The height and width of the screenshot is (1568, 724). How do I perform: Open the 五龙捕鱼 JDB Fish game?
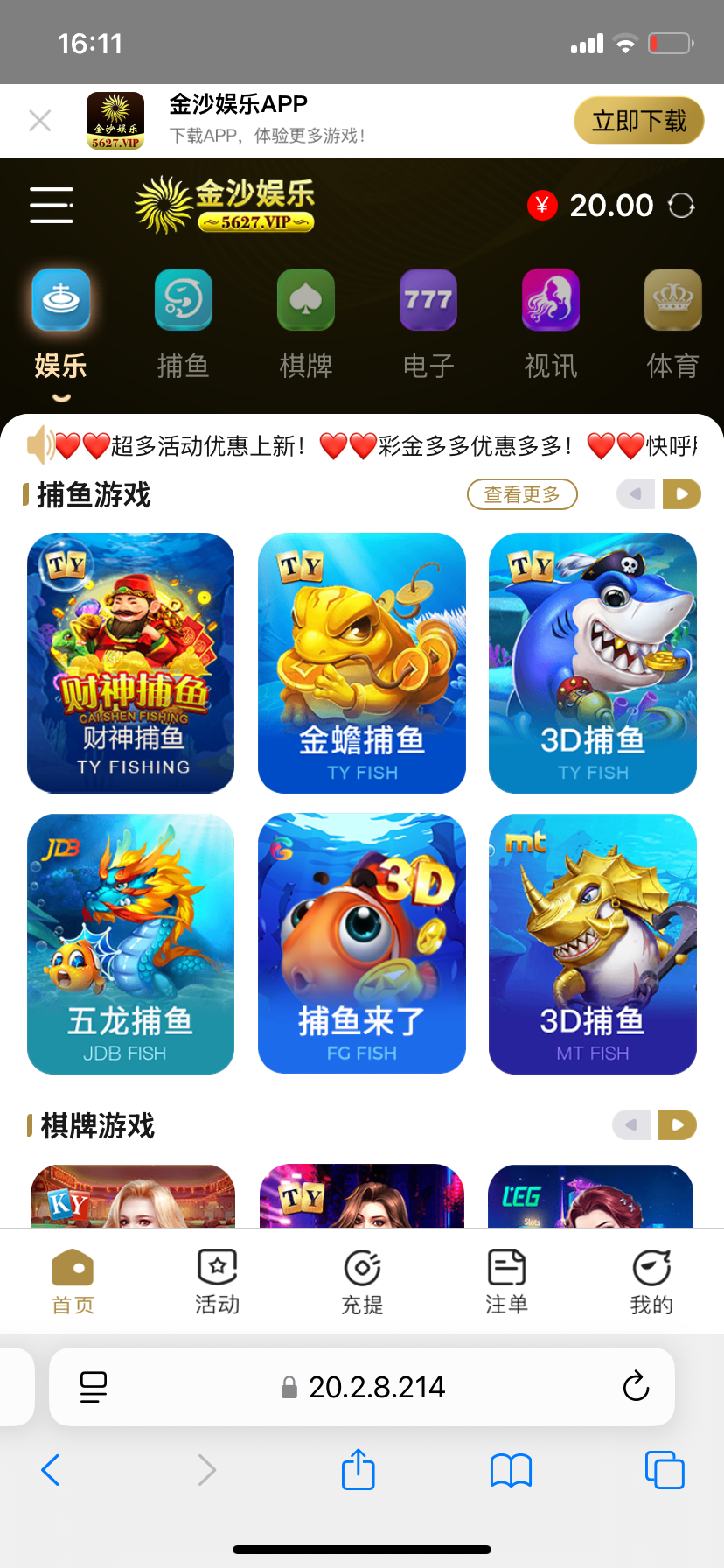coord(131,943)
